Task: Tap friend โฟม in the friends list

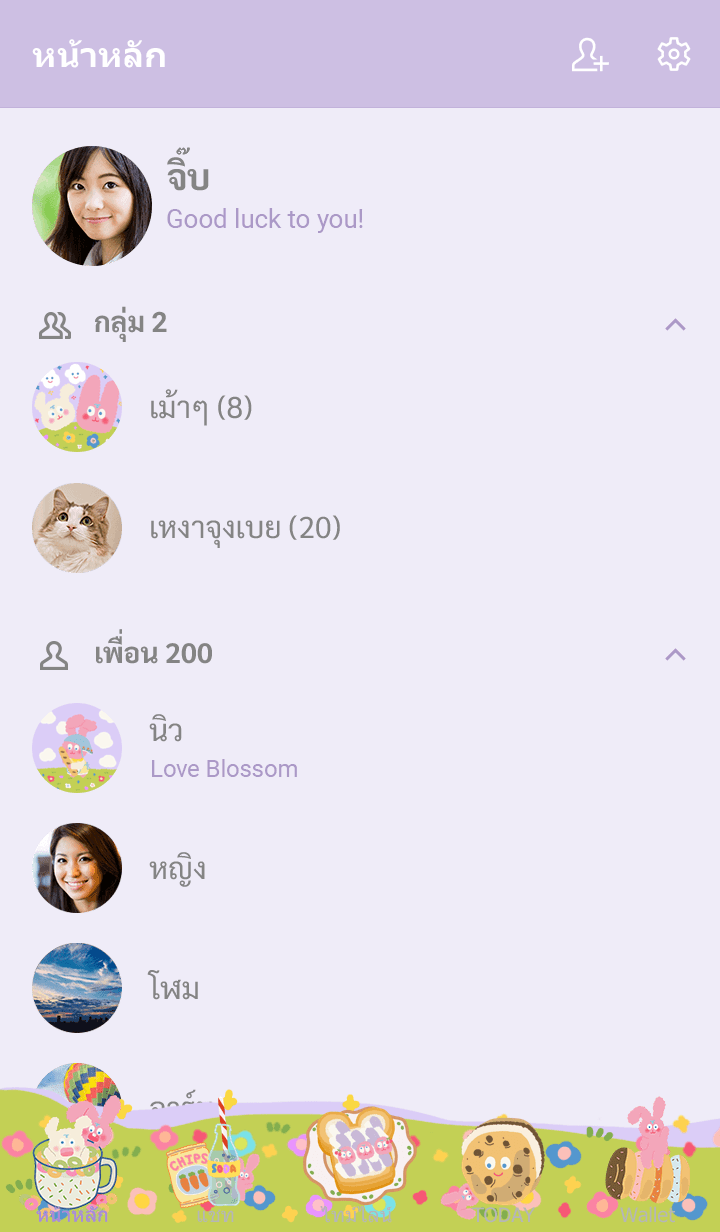Action: tap(174, 988)
